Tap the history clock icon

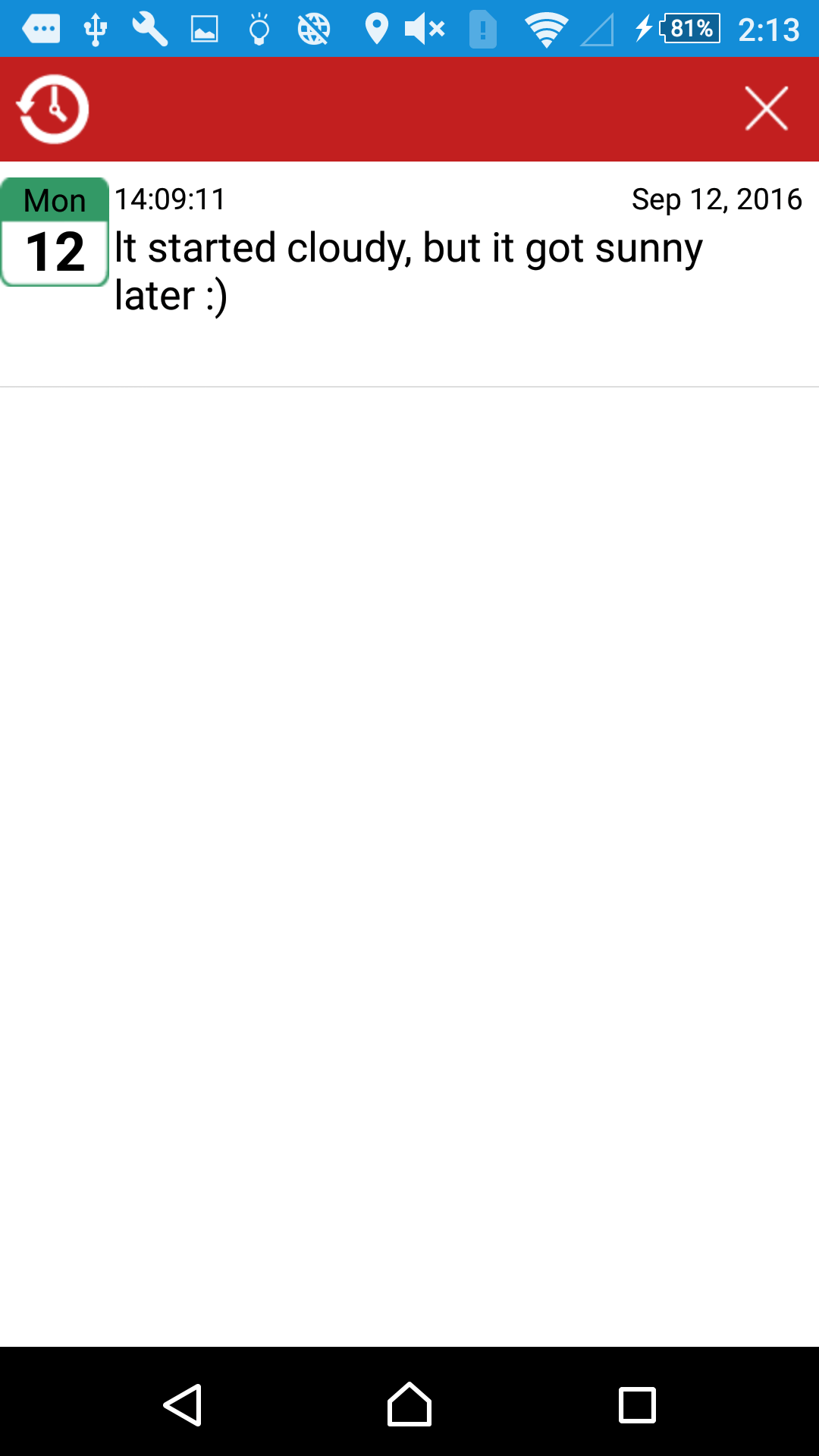click(53, 109)
